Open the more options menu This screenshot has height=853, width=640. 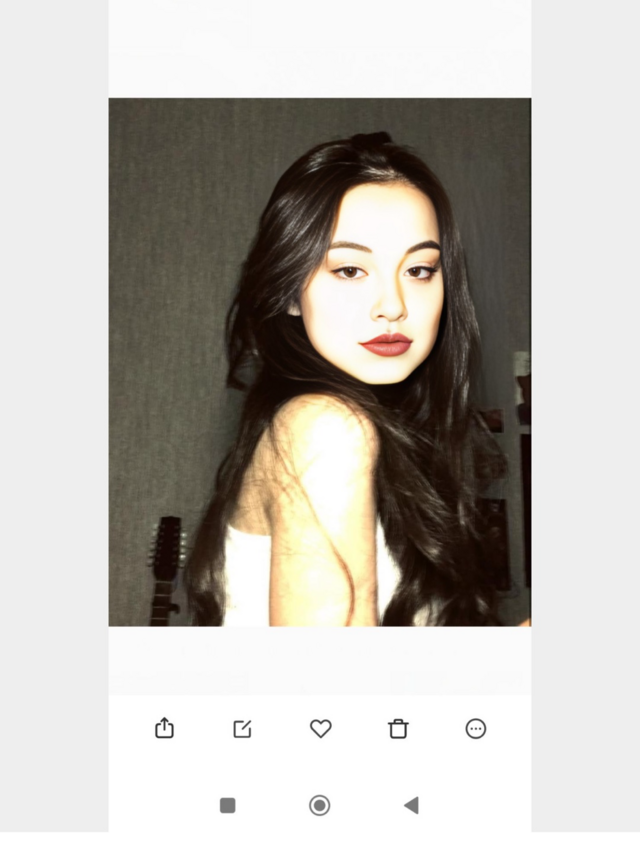[x=476, y=729]
